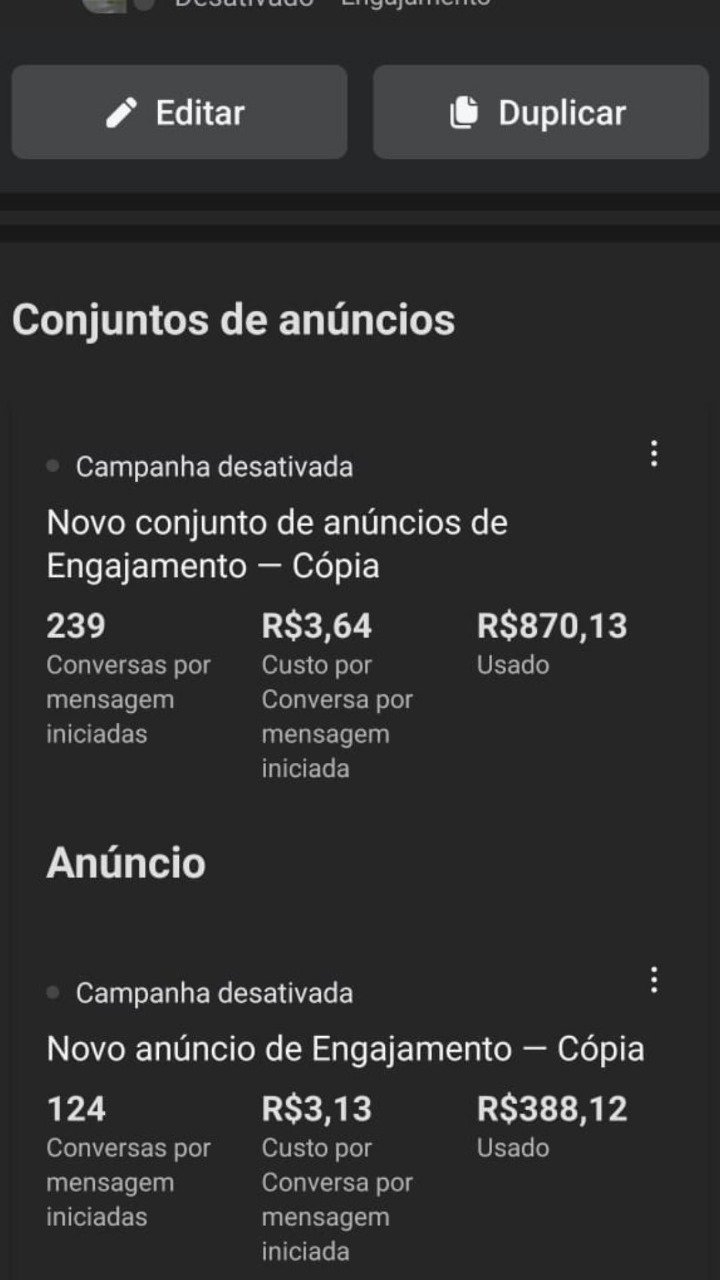Select the Anúncio section heading

pyautogui.click(x=126, y=863)
